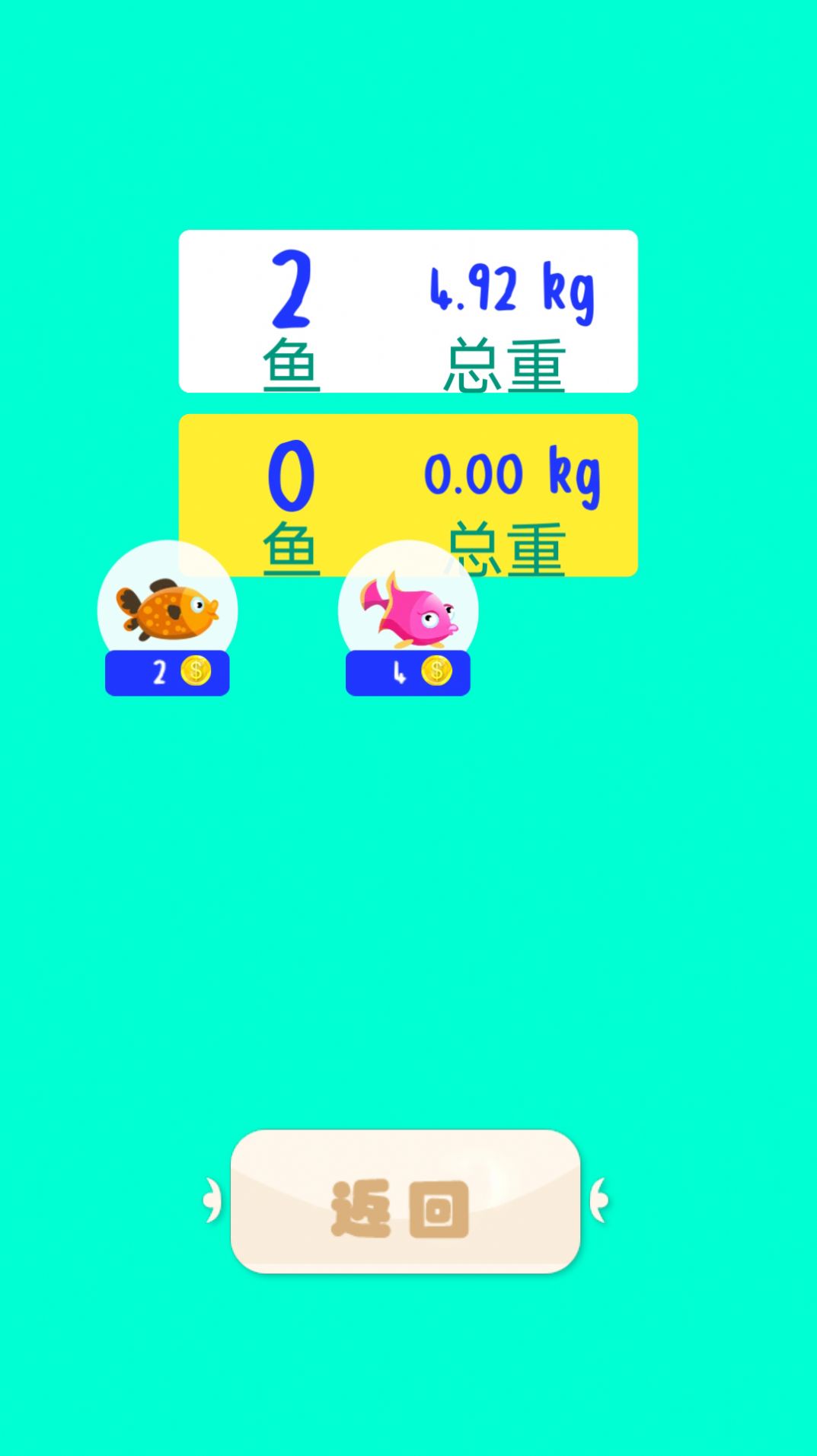The image size is (817, 1456).
Task: Toggle the pink fish price tag
Action: [407, 671]
